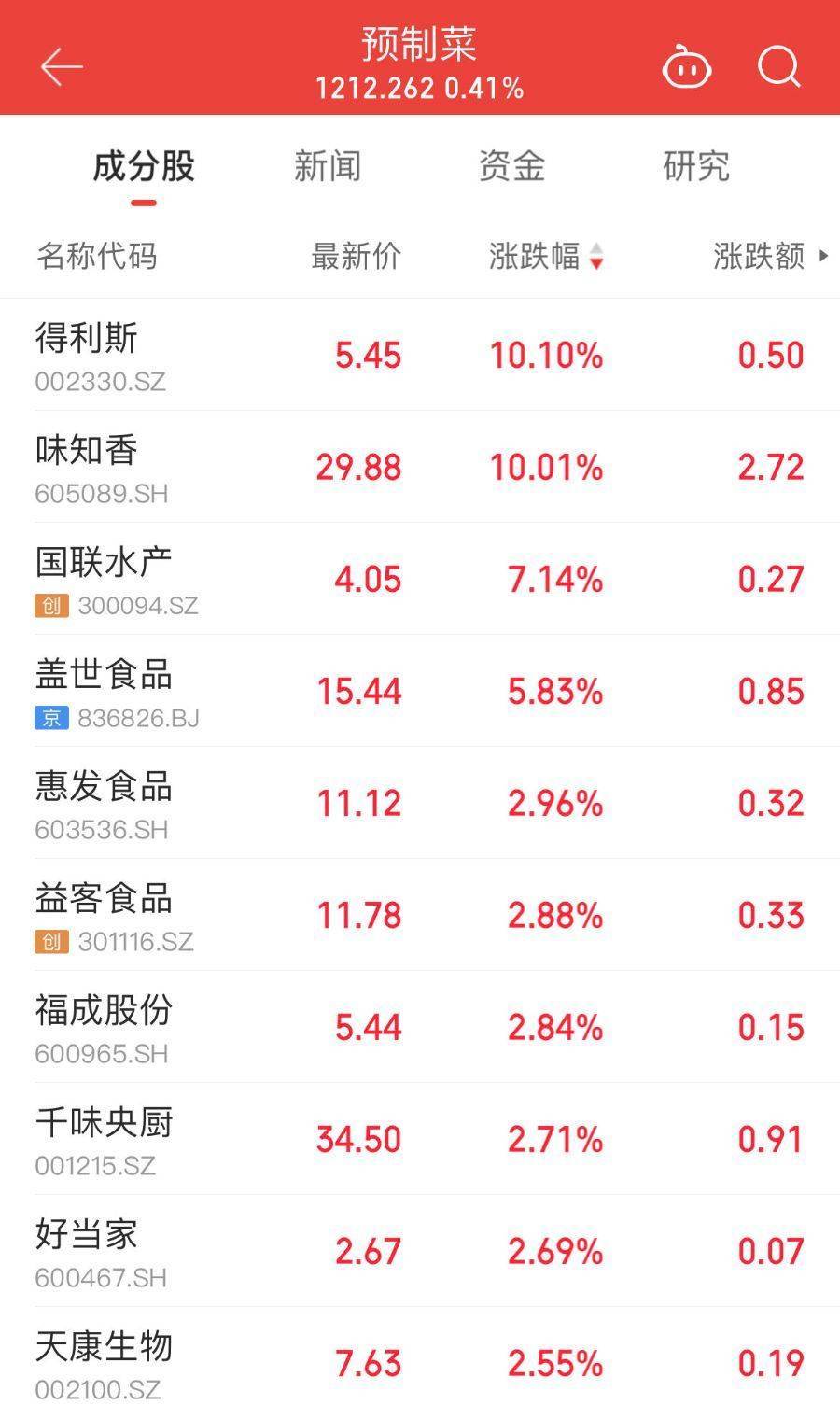Open the search magnifier
The width and height of the screenshot is (840, 1419).
click(778, 67)
